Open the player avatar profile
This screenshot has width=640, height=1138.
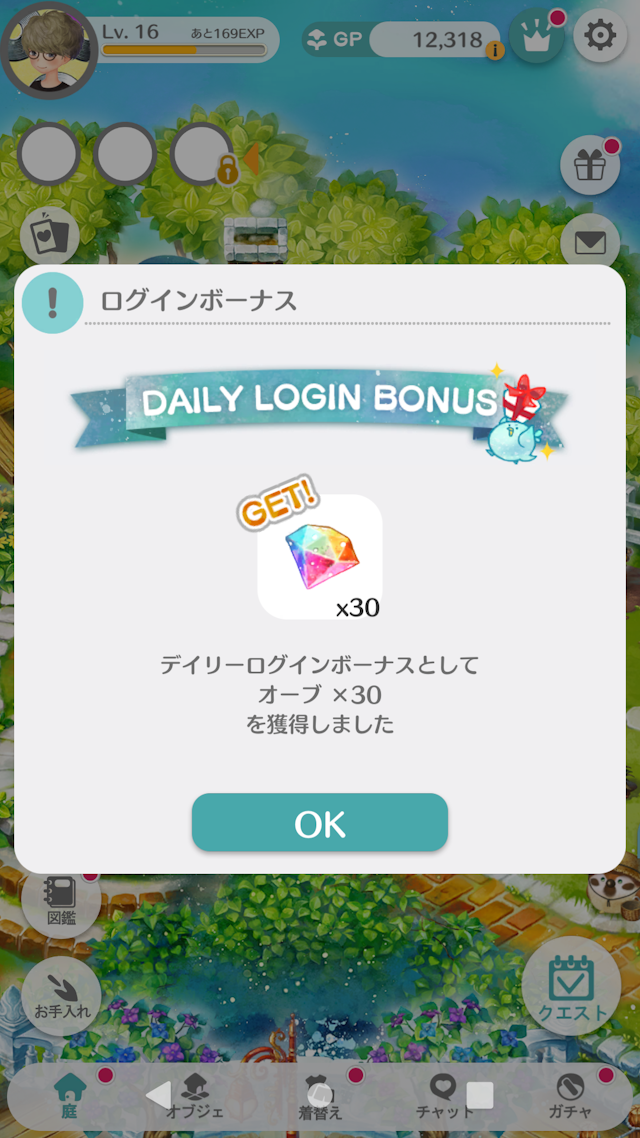pyautogui.click(x=48, y=46)
